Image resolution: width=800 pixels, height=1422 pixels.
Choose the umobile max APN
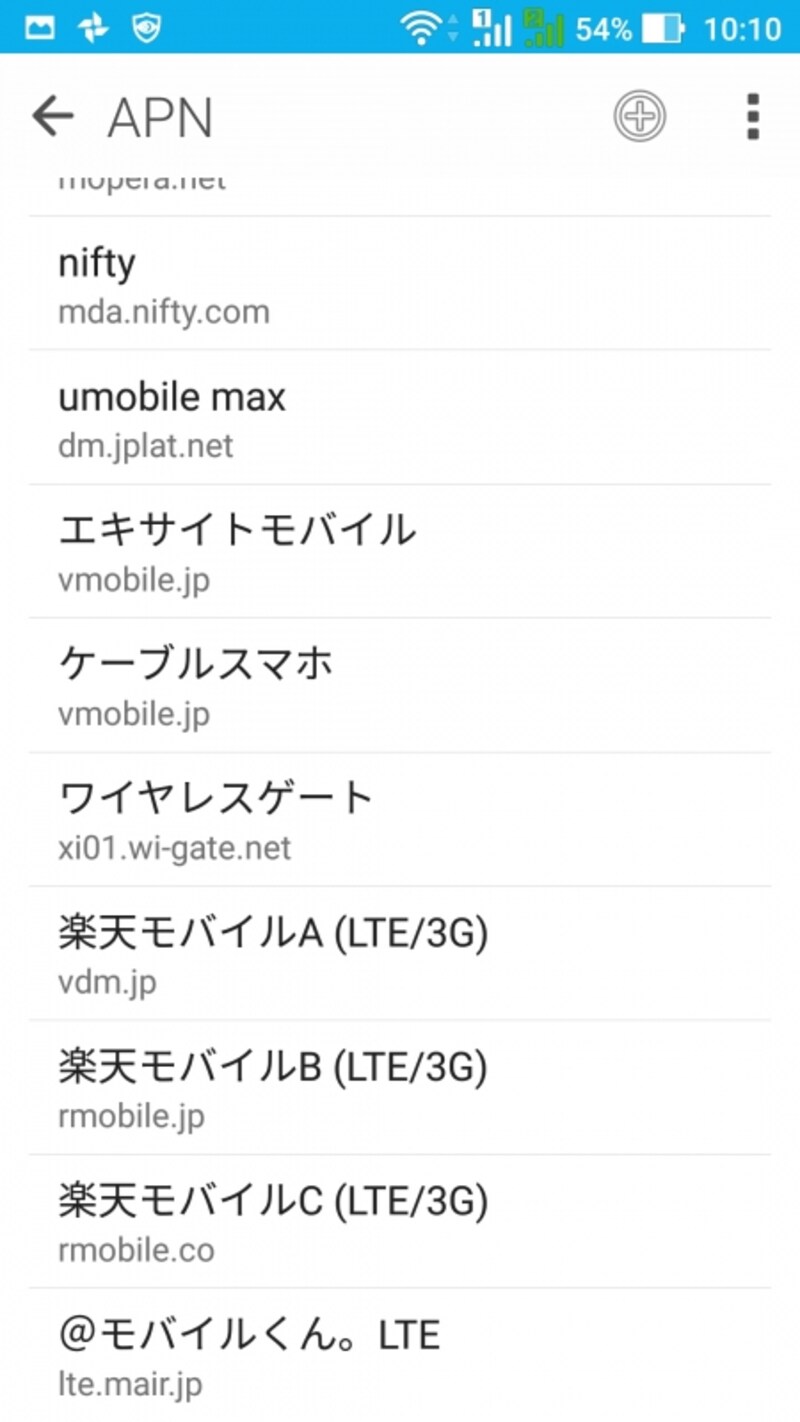400,418
